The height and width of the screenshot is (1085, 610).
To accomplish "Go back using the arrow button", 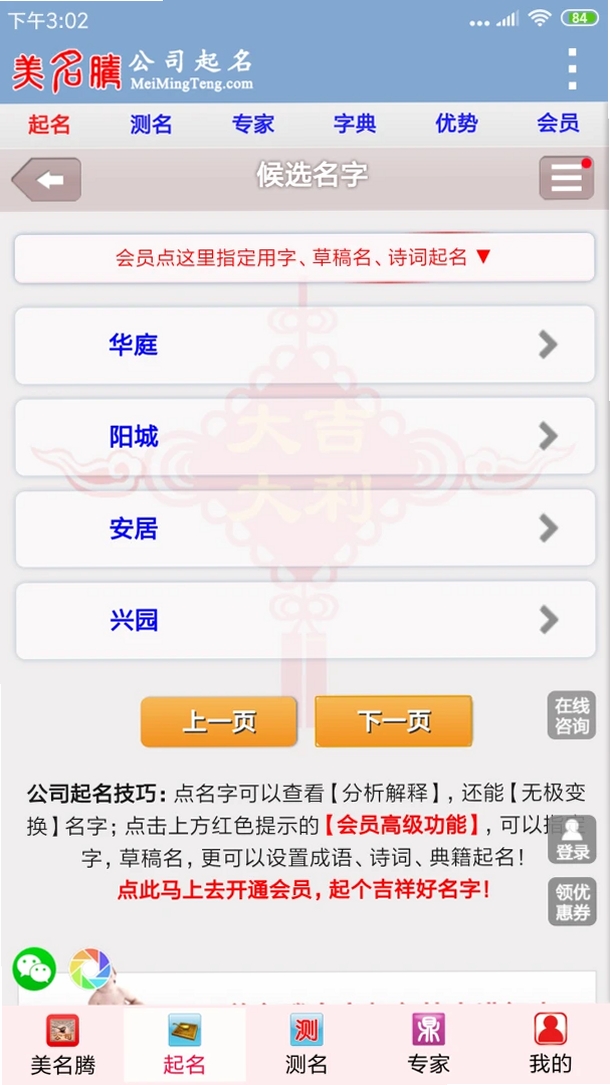I will coord(46,180).
